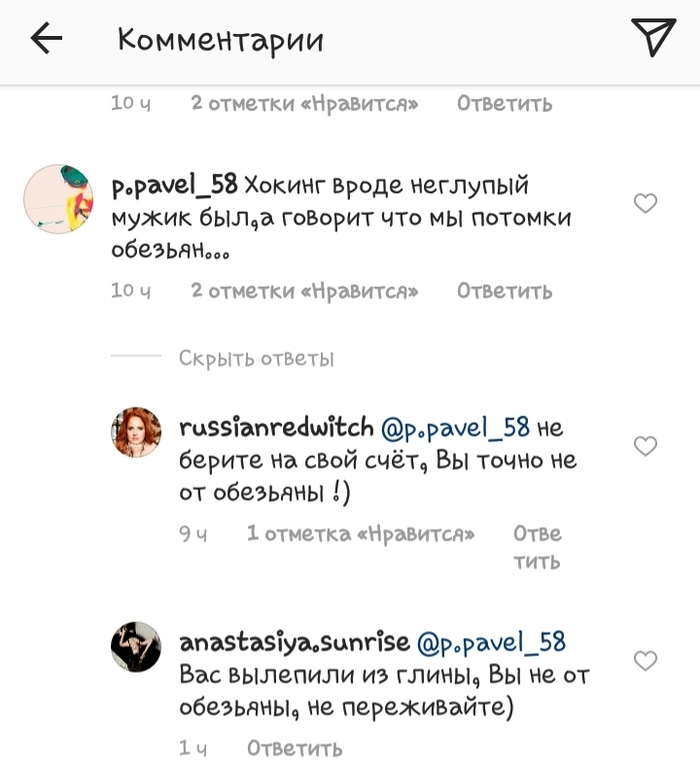The height and width of the screenshot is (767, 700).
Task: Open username russianredwitch
Action: (276, 428)
